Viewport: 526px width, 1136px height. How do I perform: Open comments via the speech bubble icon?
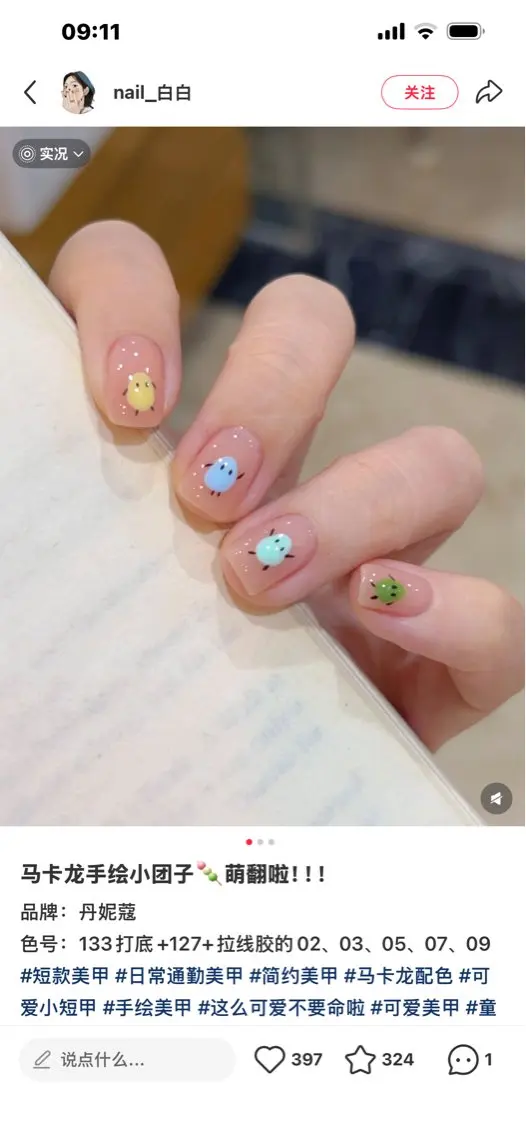coord(463,1060)
